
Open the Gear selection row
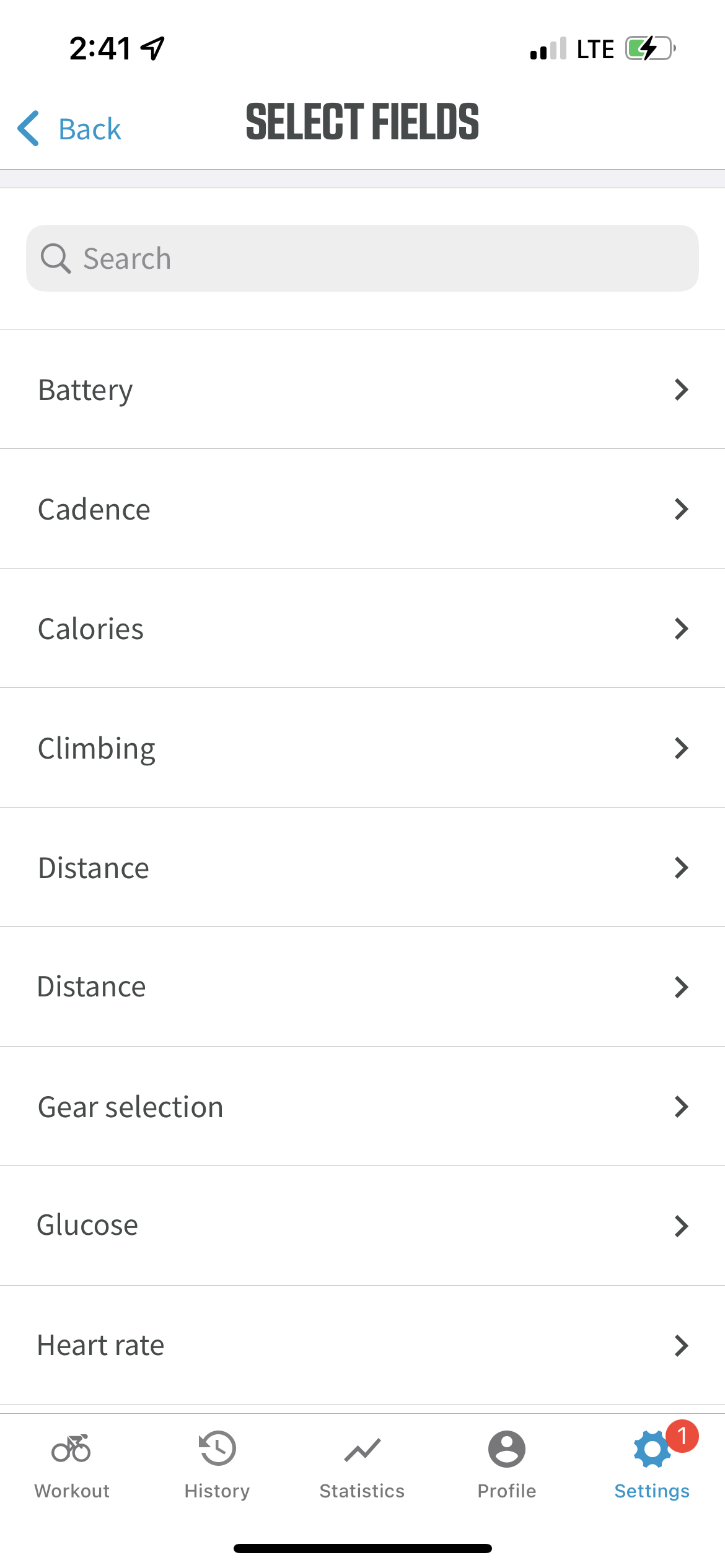tap(362, 1107)
